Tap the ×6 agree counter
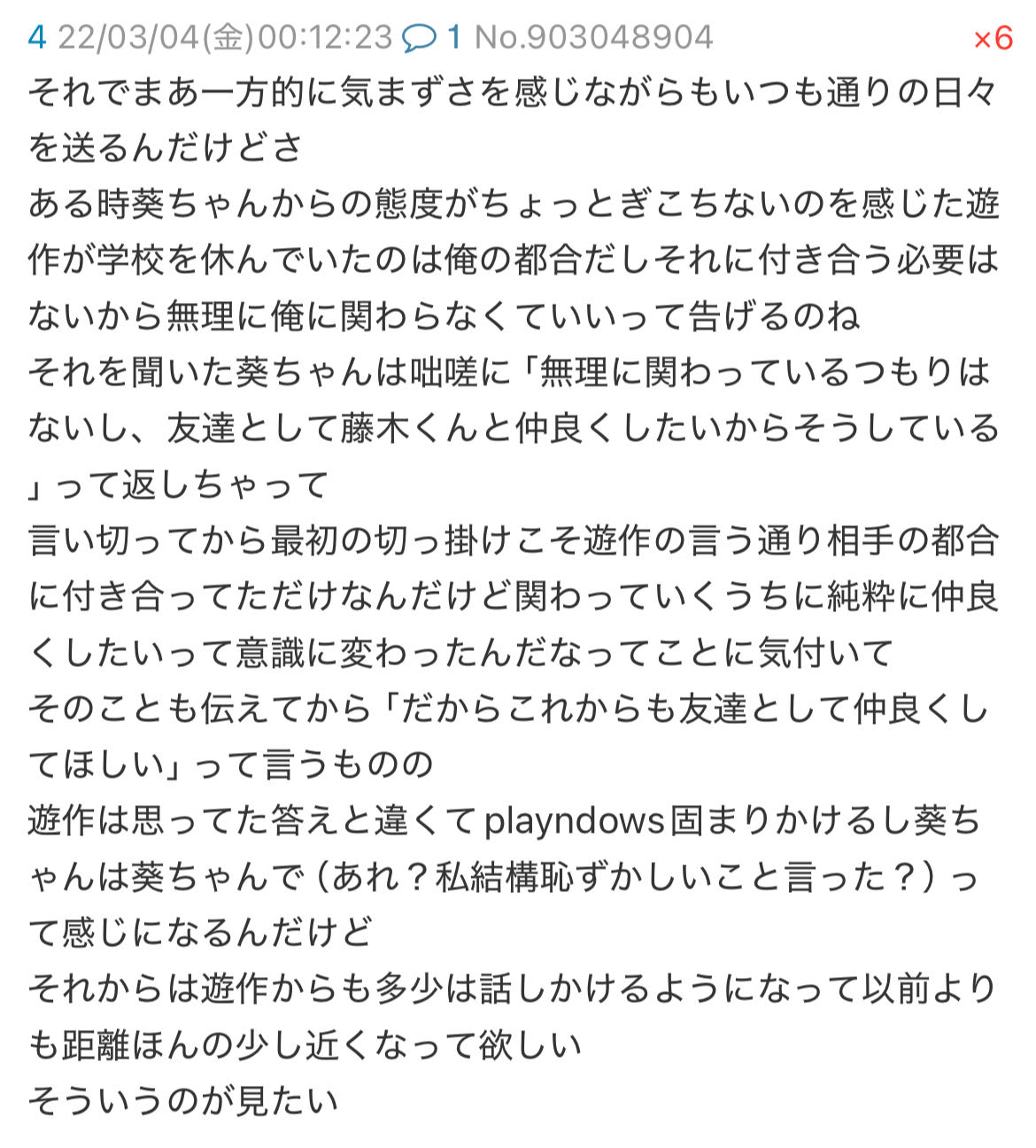 pyautogui.click(x=993, y=39)
